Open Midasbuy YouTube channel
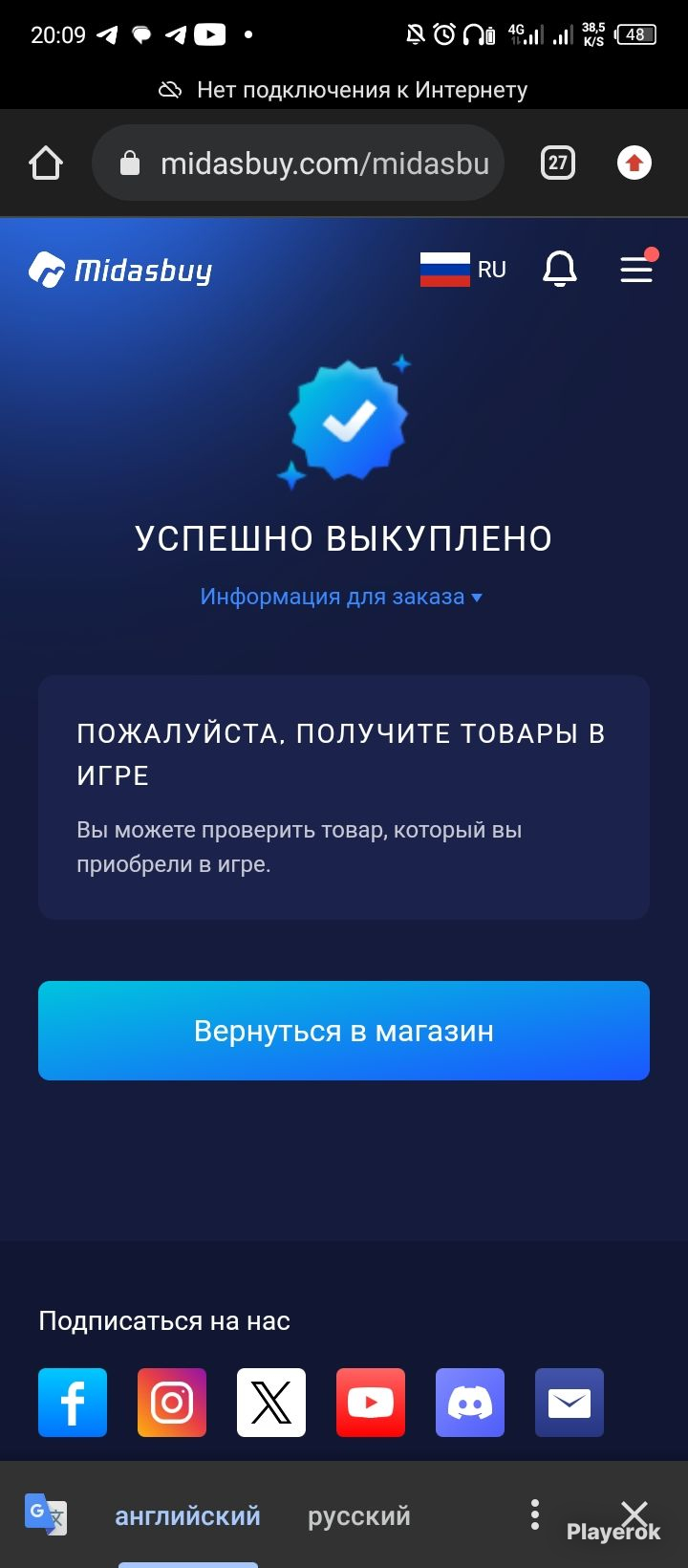688x1568 pixels. (371, 1403)
